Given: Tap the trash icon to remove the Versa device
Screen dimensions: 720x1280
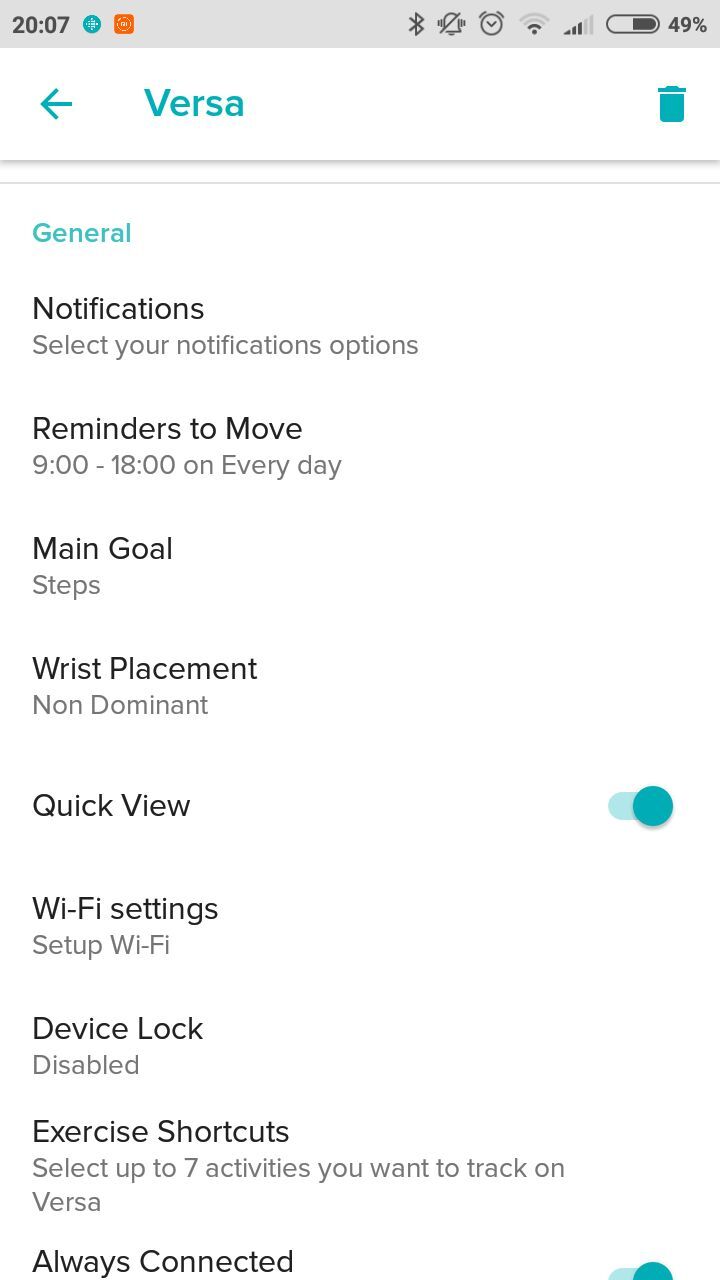Looking at the screenshot, I should (672, 102).
